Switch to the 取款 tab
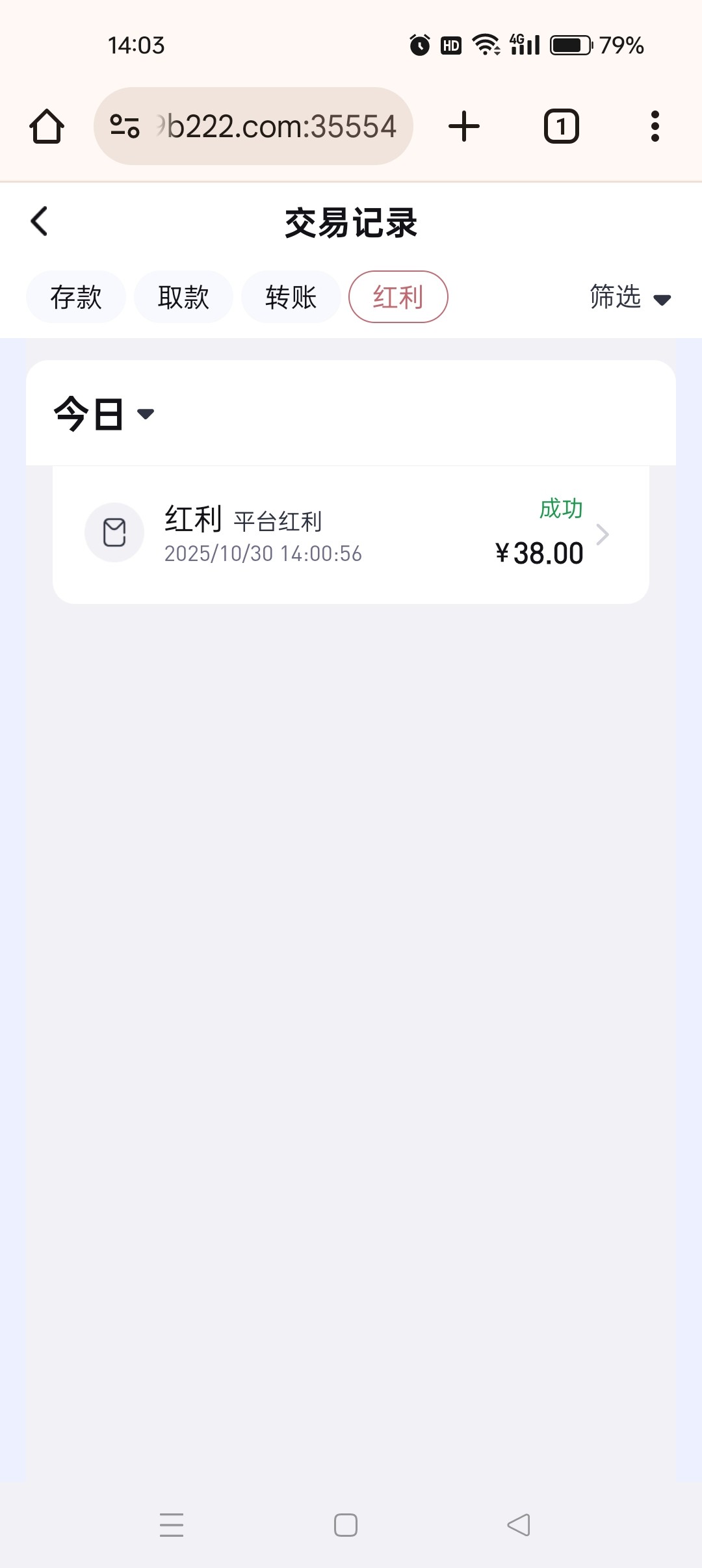Viewport: 702px width, 1568px height. point(183,297)
